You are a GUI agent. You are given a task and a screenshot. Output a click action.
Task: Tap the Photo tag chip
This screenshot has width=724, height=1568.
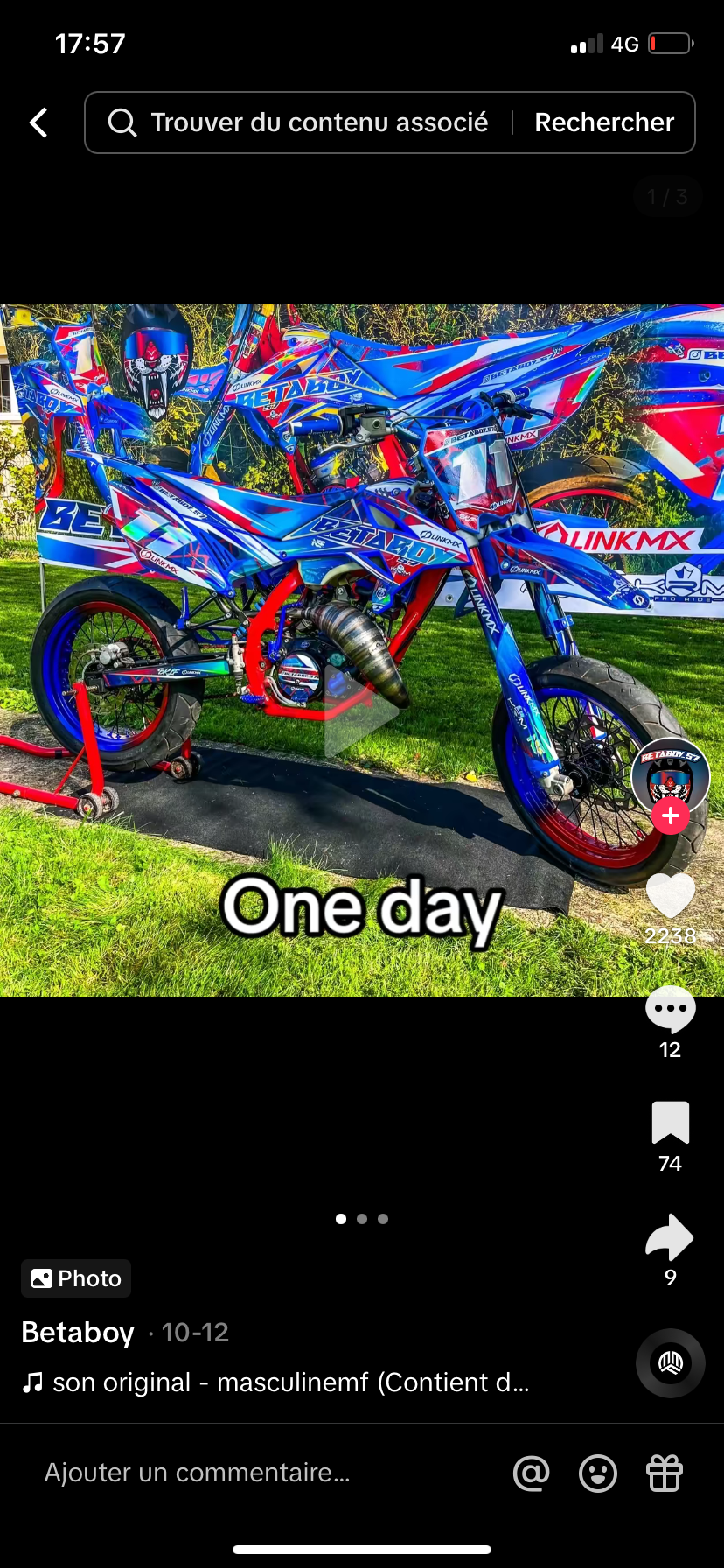pyautogui.click(x=76, y=1278)
